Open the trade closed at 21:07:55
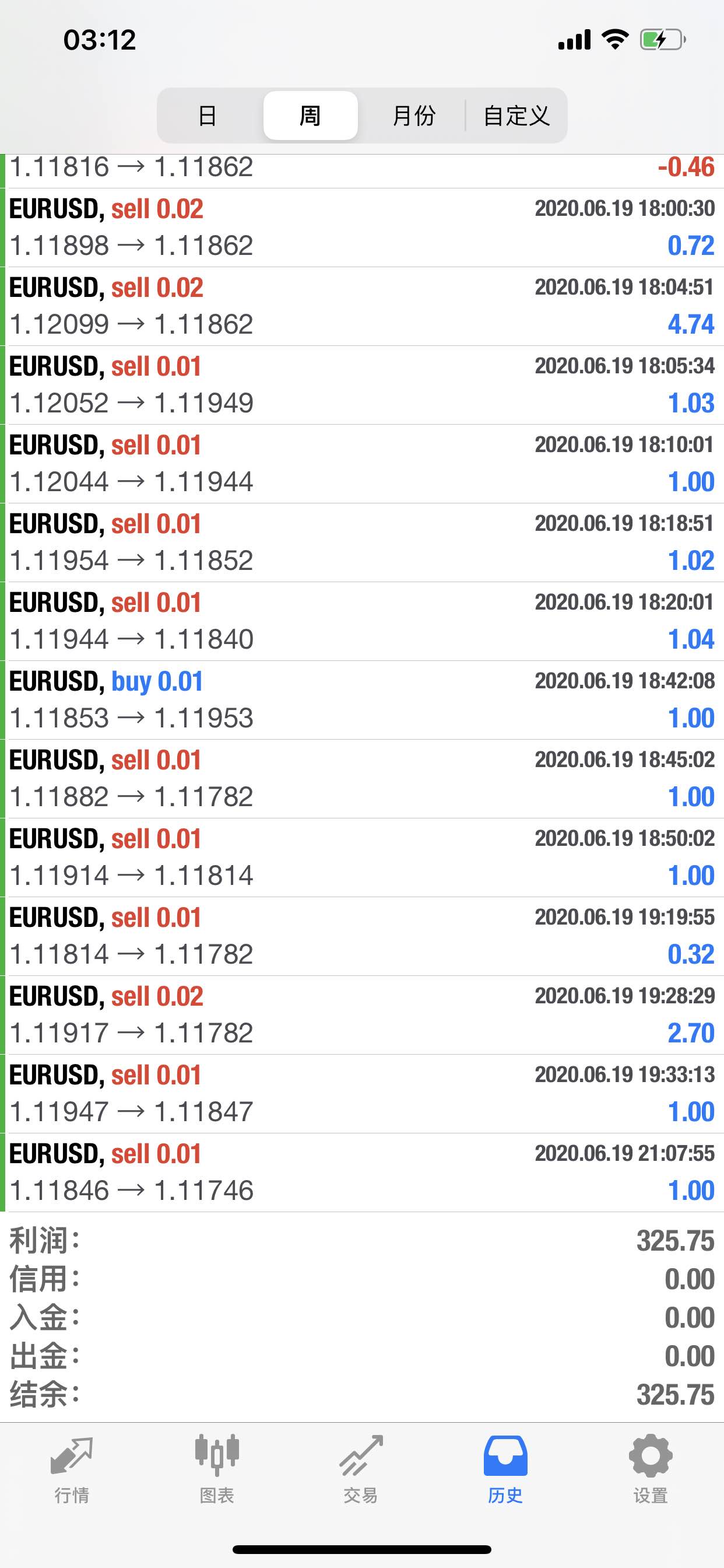Screen dimensions: 724x1568 coord(362,1172)
